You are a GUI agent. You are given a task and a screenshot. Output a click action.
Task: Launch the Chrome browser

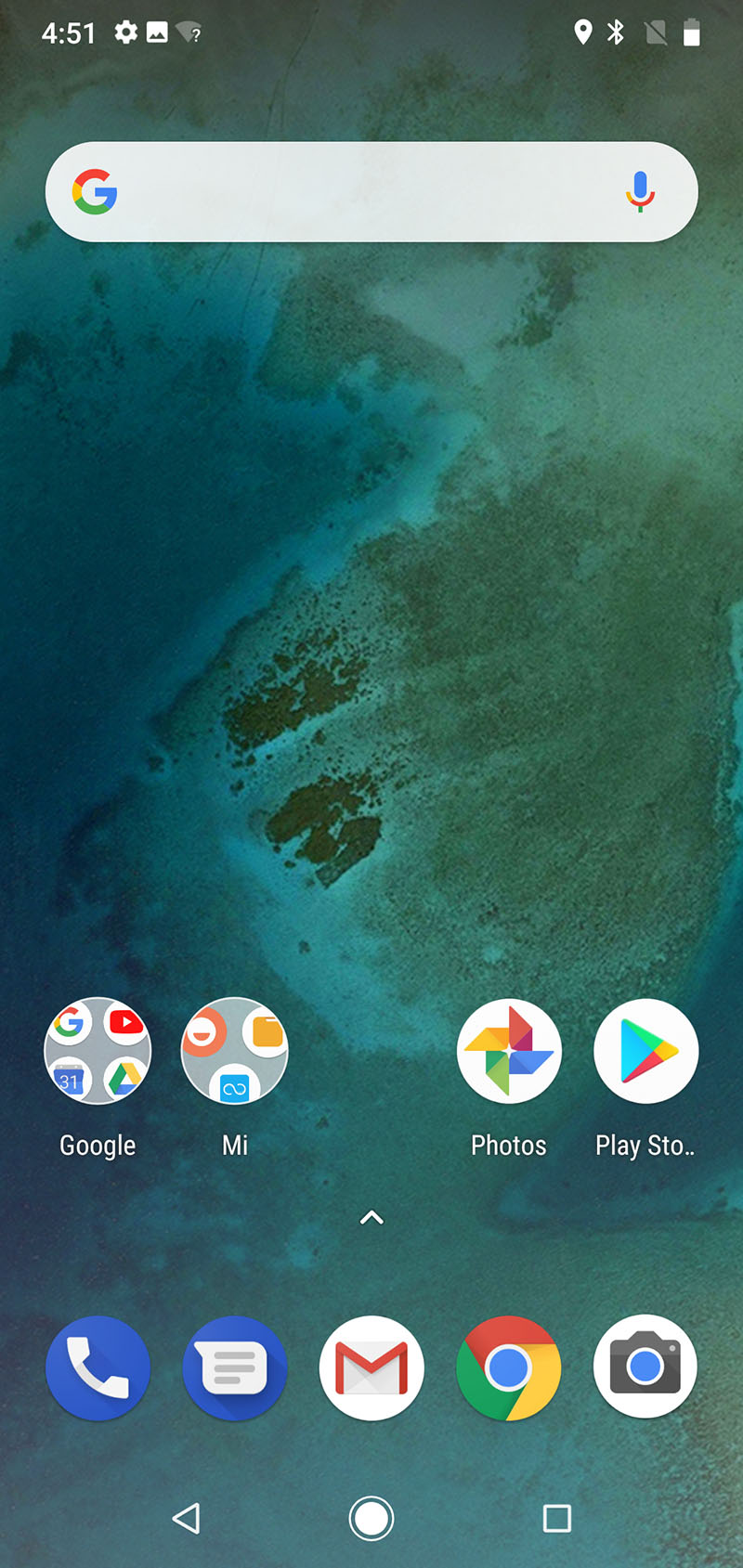508,1367
